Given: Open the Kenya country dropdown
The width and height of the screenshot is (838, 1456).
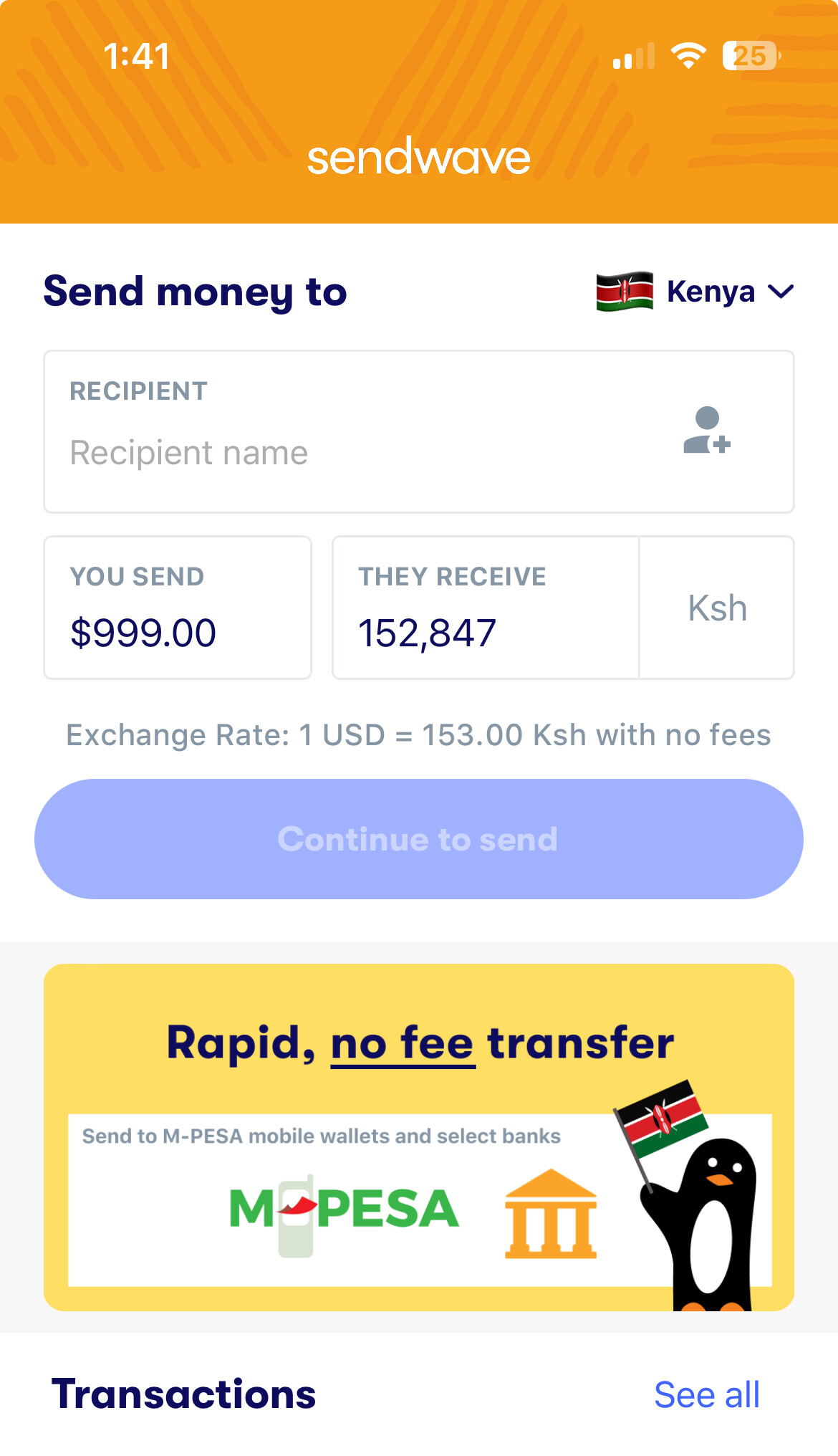Looking at the screenshot, I should click(x=696, y=292).
